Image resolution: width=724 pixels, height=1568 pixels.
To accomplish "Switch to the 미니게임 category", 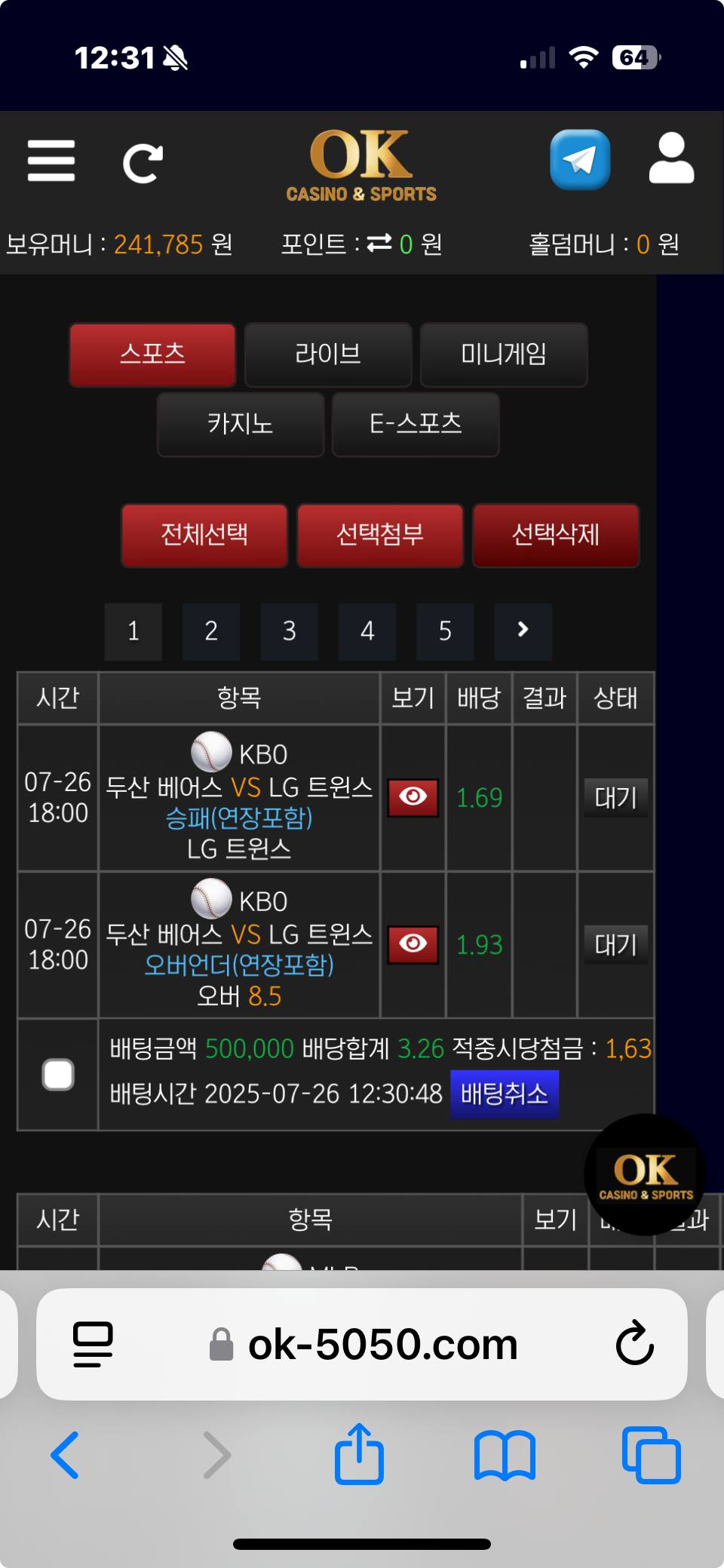I will 503,354.
